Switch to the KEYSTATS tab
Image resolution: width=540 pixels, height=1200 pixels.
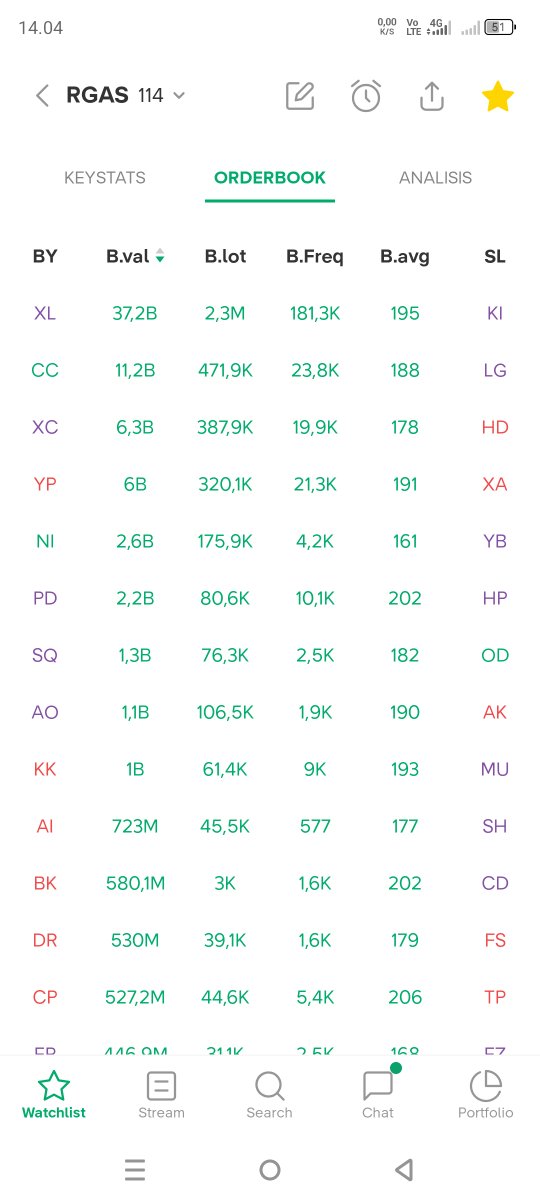105,178
